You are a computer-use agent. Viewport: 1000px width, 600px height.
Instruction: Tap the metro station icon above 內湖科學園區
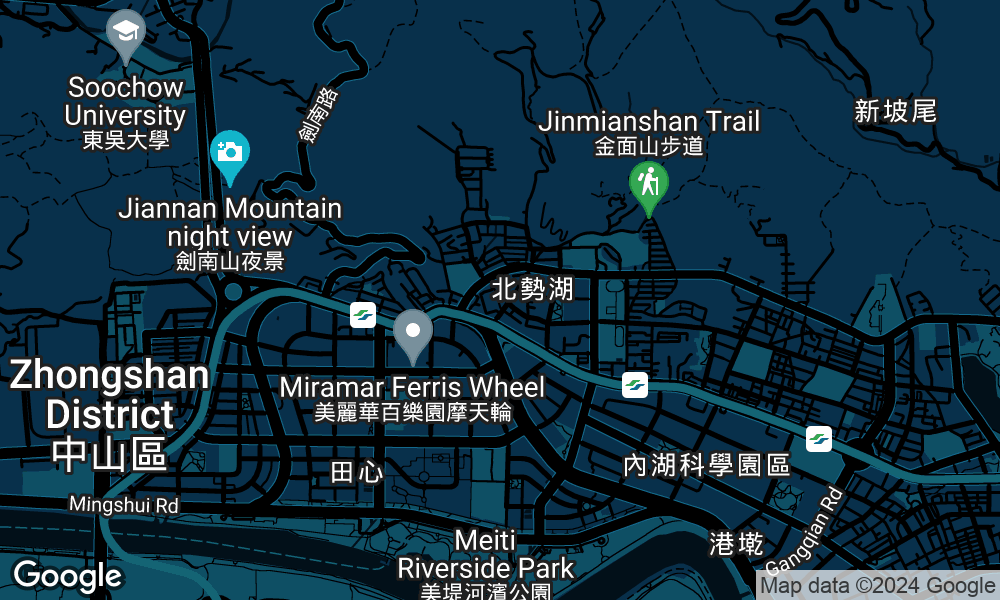coord(633,384)
